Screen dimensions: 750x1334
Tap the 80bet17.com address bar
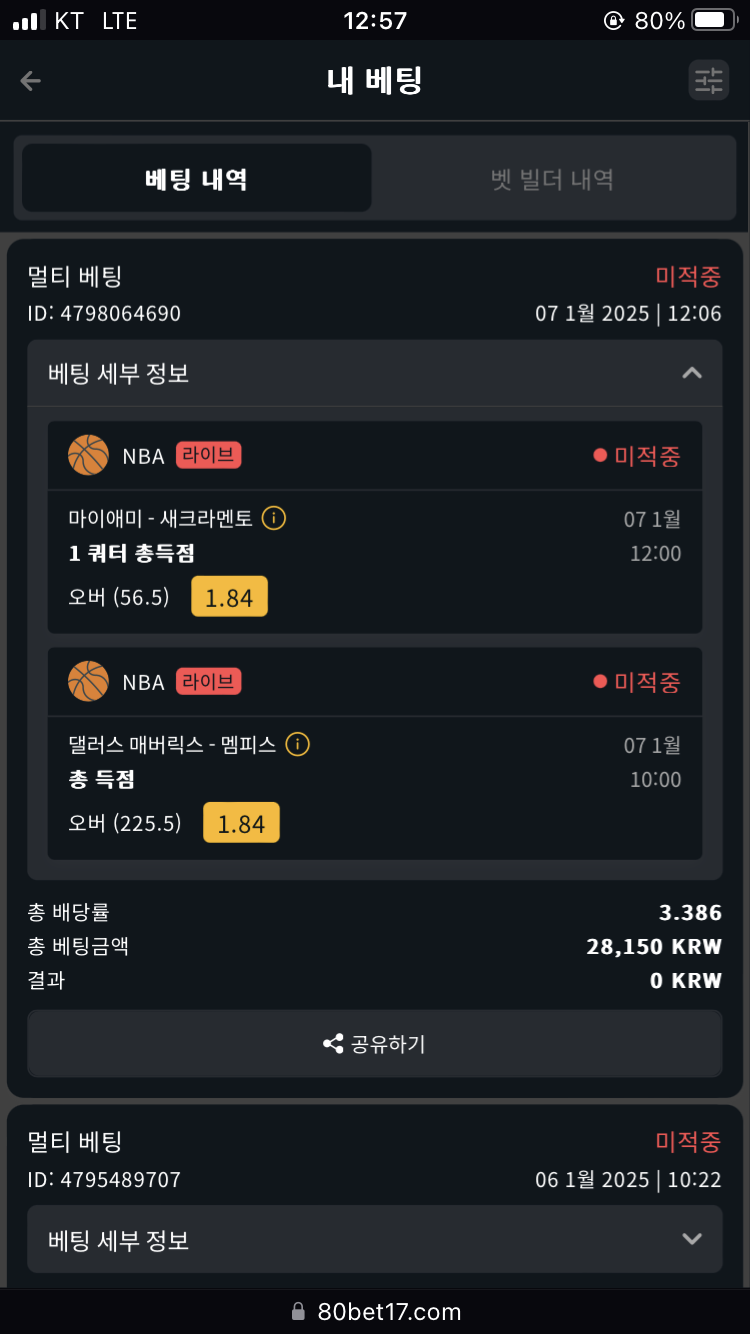pyautogui.click(x=375, y=1311)
